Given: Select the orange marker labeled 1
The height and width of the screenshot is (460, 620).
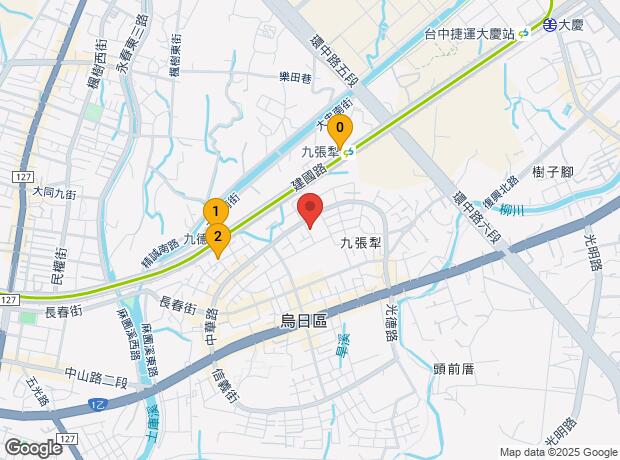Looking at the screenshot, I should (215, 211).
